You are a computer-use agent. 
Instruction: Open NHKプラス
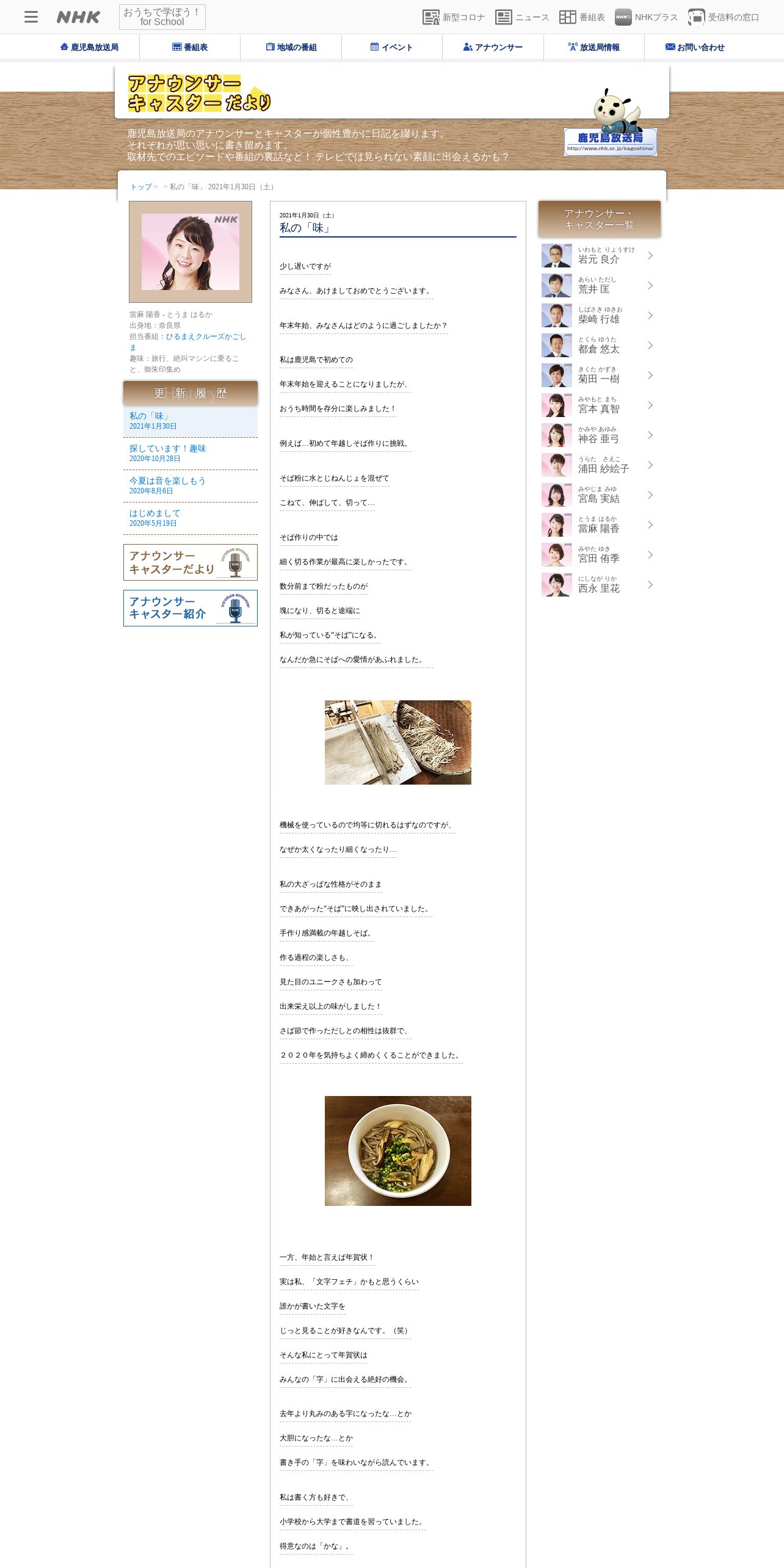click(646, 17)
